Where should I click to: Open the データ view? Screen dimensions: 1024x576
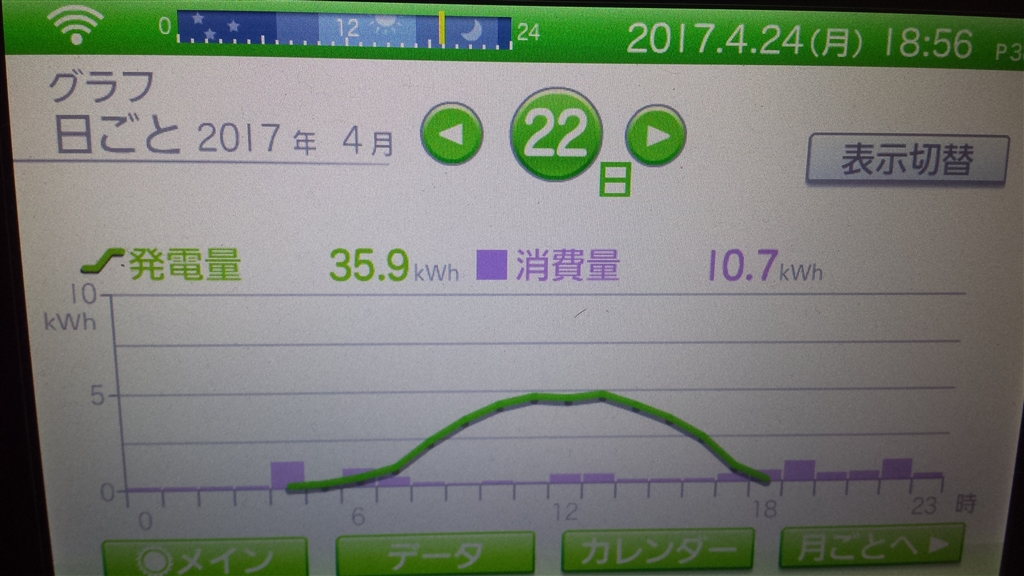pos(434,554)
